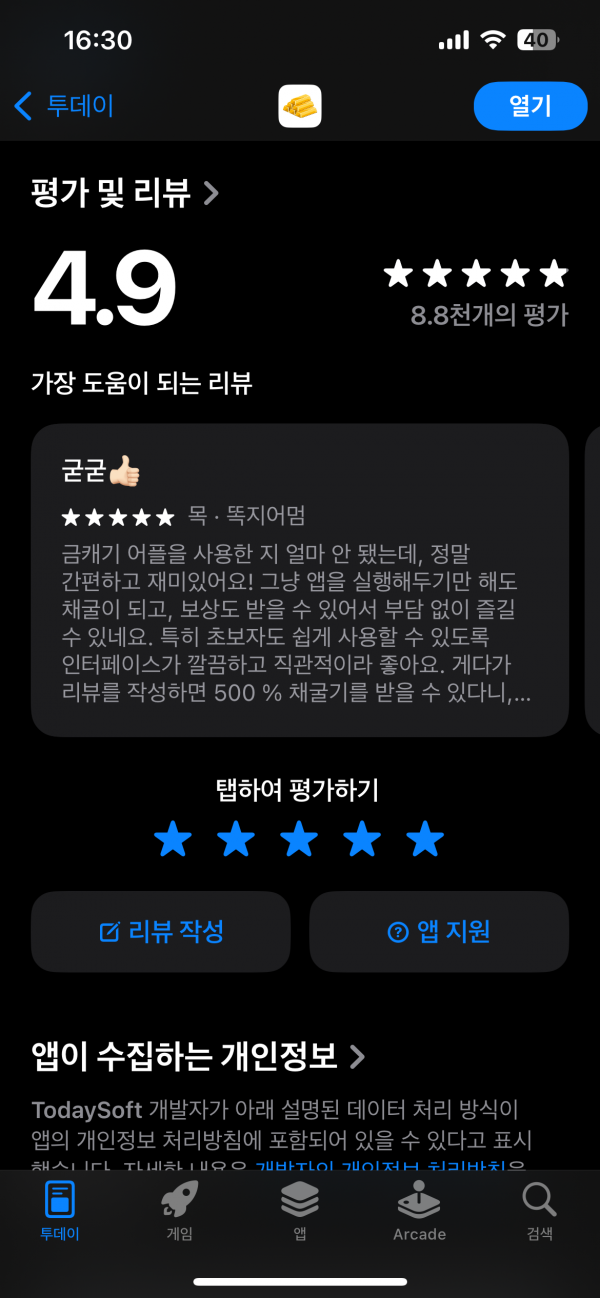Rate the app five stars
This screenshot has height=1298, width=600.
(425, 840)
